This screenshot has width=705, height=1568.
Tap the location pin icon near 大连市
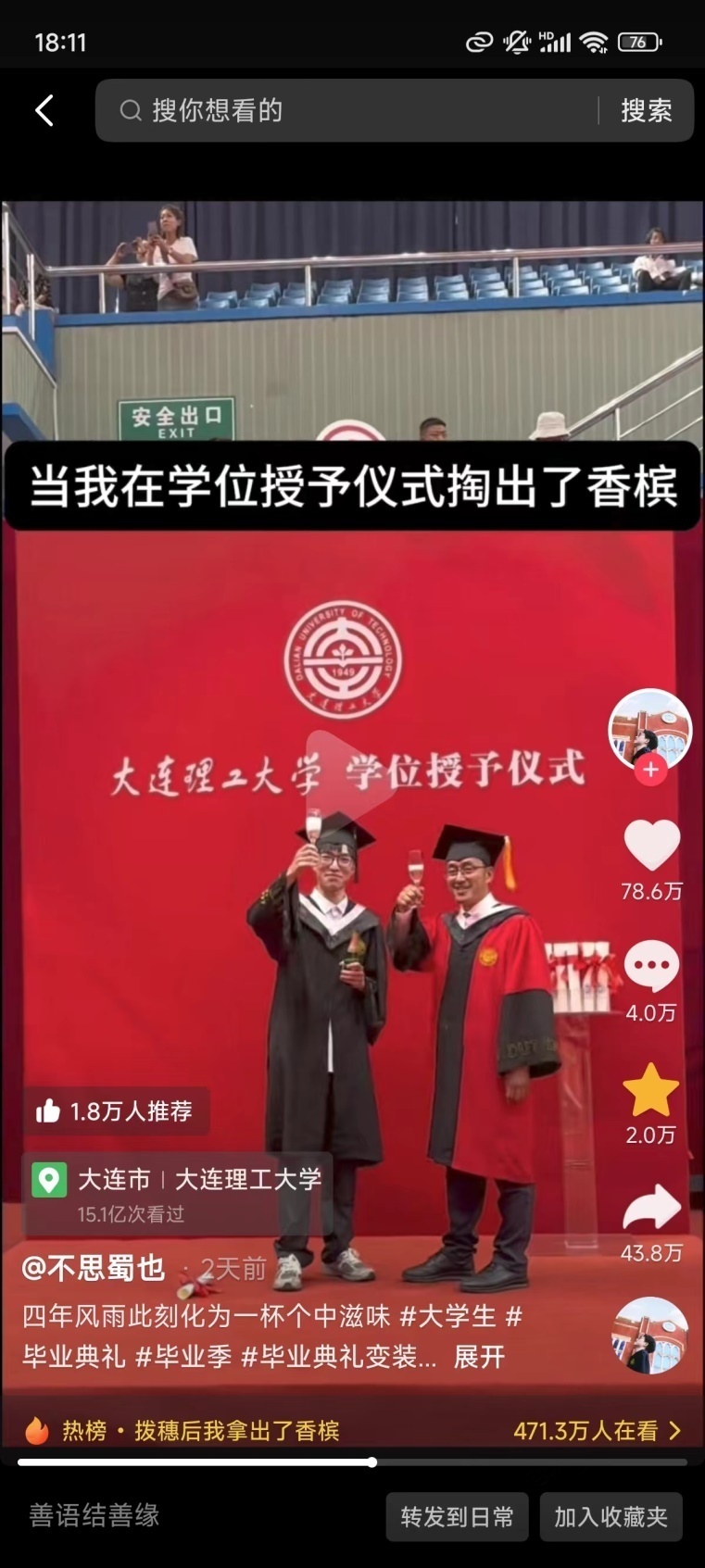47,1179
